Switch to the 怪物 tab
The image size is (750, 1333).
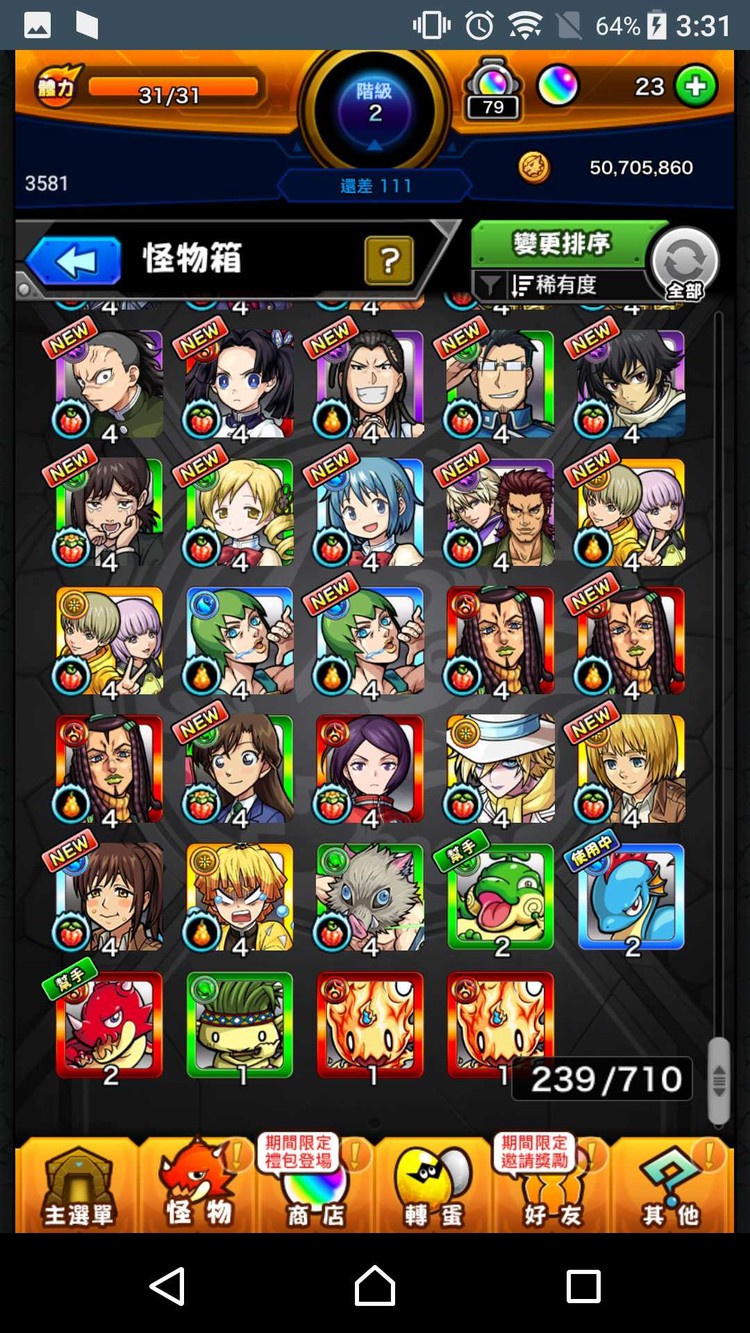click(x=197, y=1185)
